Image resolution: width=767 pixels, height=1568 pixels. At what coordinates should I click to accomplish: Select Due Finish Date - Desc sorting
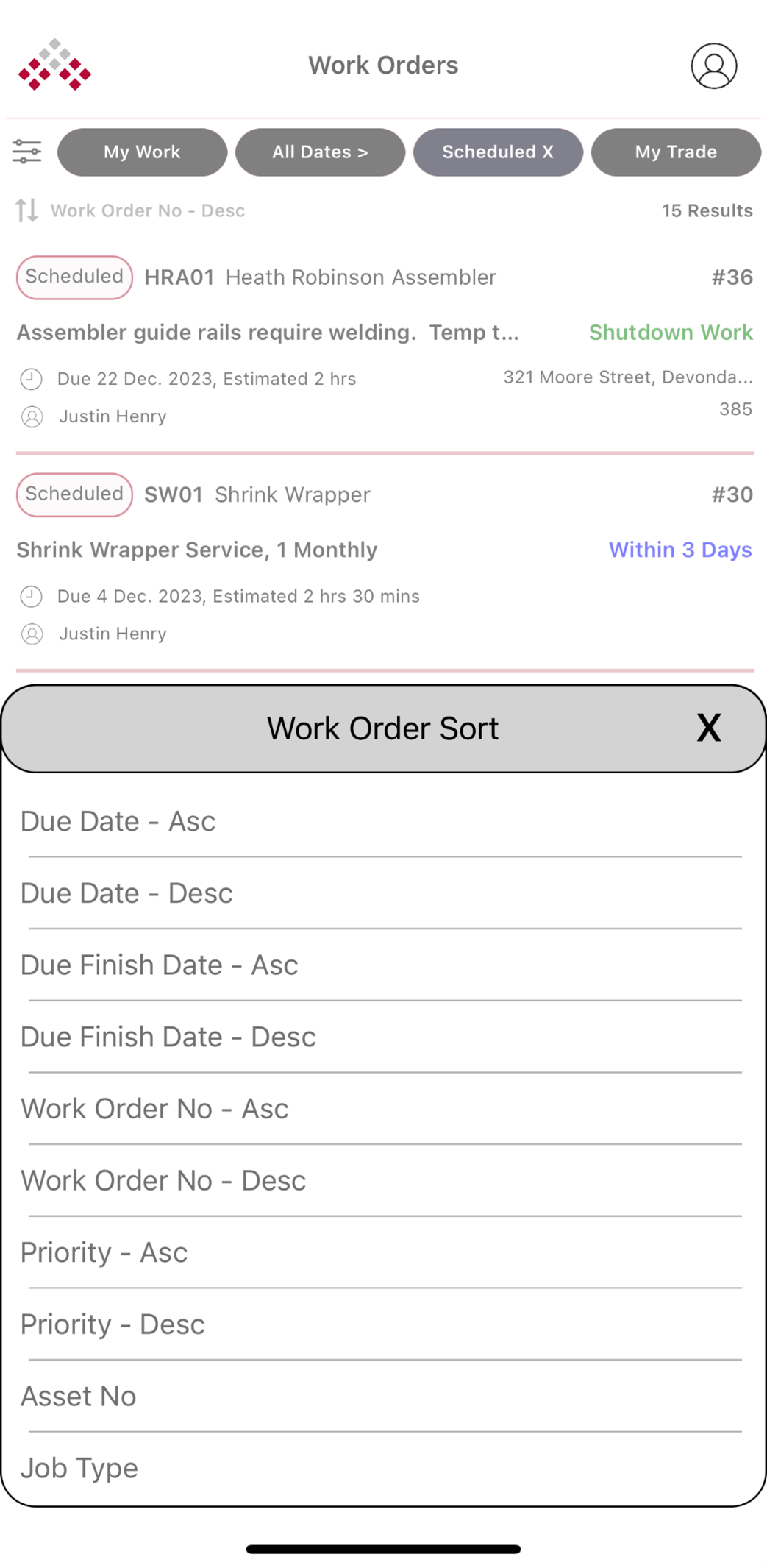pos(168,1037)
